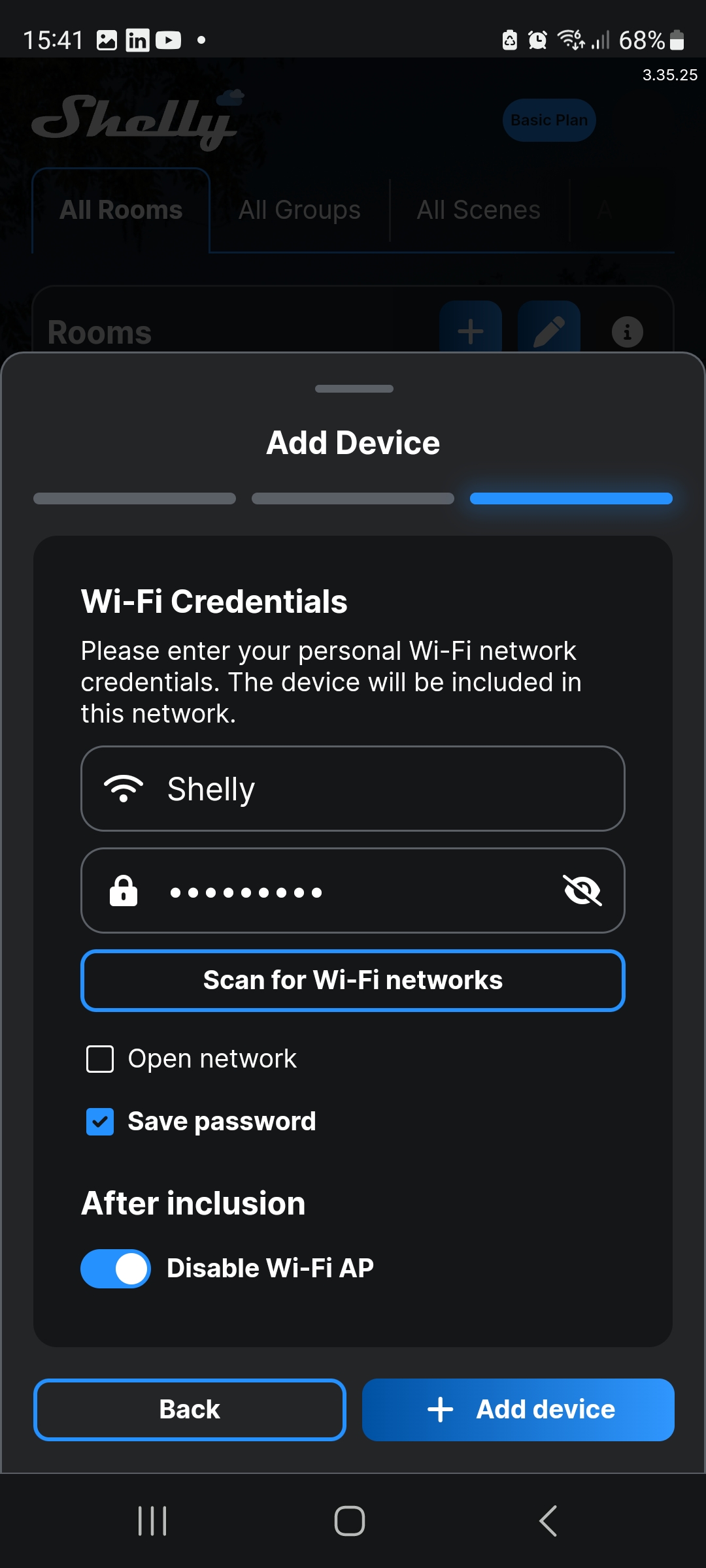This screenshot has width=706, height=1568.
Task: Go back with the Back button
Action: tap(190, 1409)
